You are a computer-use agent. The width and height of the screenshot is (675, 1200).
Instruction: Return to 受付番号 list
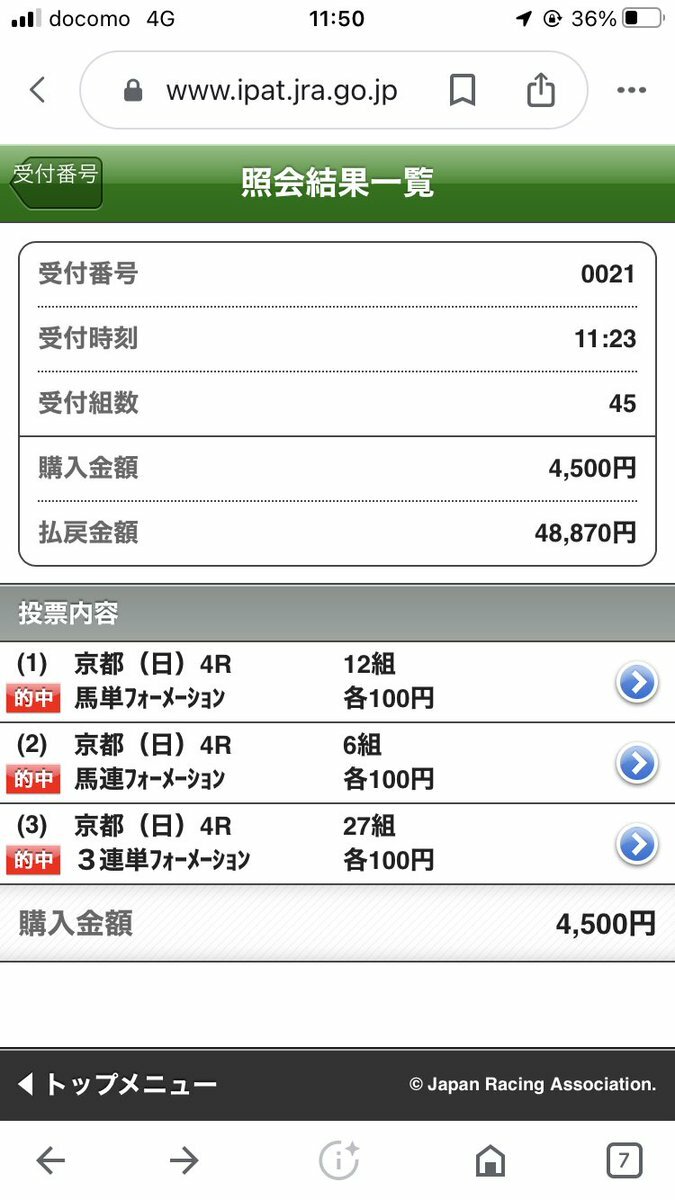[56, 182]
